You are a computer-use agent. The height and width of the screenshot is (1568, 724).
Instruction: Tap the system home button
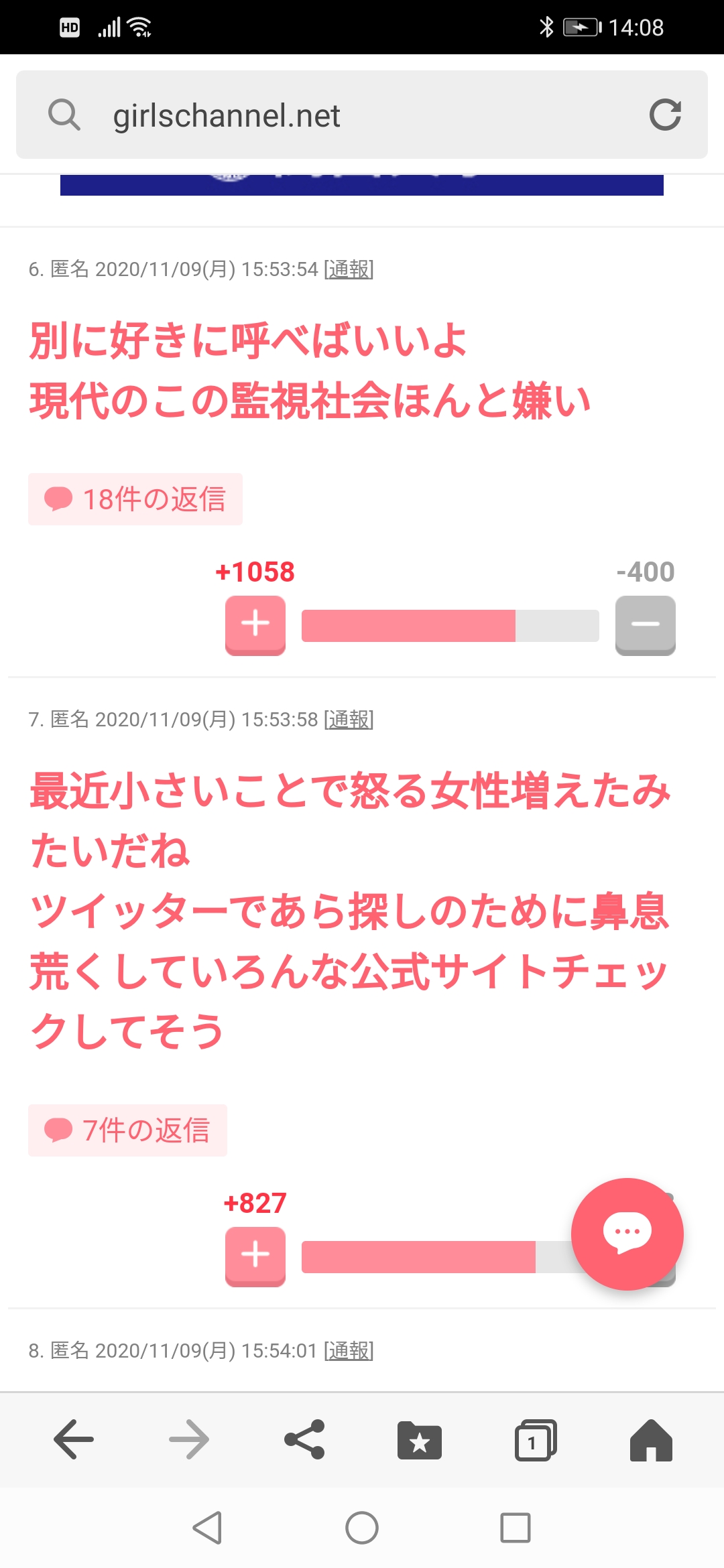pyautogui.click(x=362, y=1528)
